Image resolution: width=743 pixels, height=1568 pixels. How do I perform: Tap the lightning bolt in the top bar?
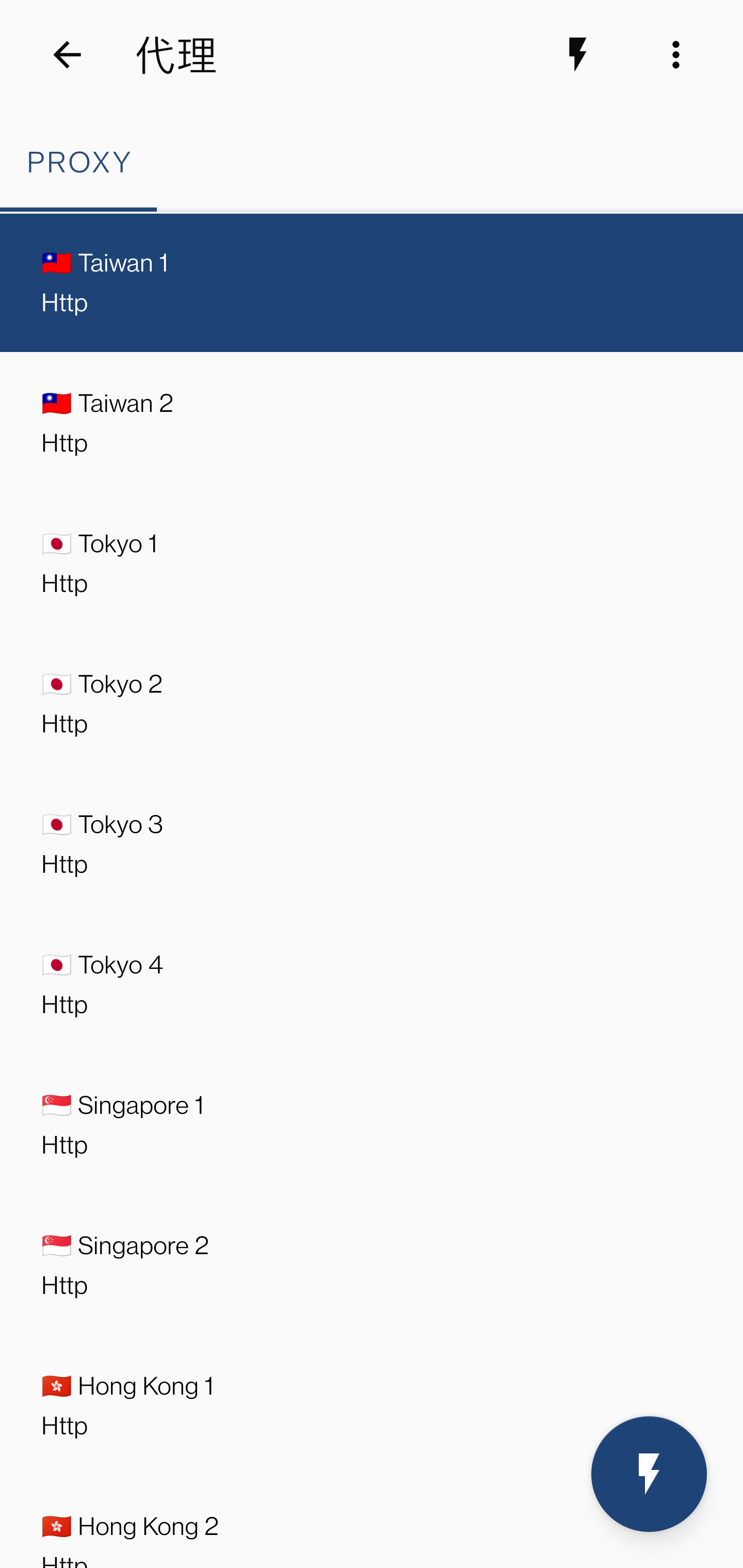pyautogui.click(x=577, y=55)
